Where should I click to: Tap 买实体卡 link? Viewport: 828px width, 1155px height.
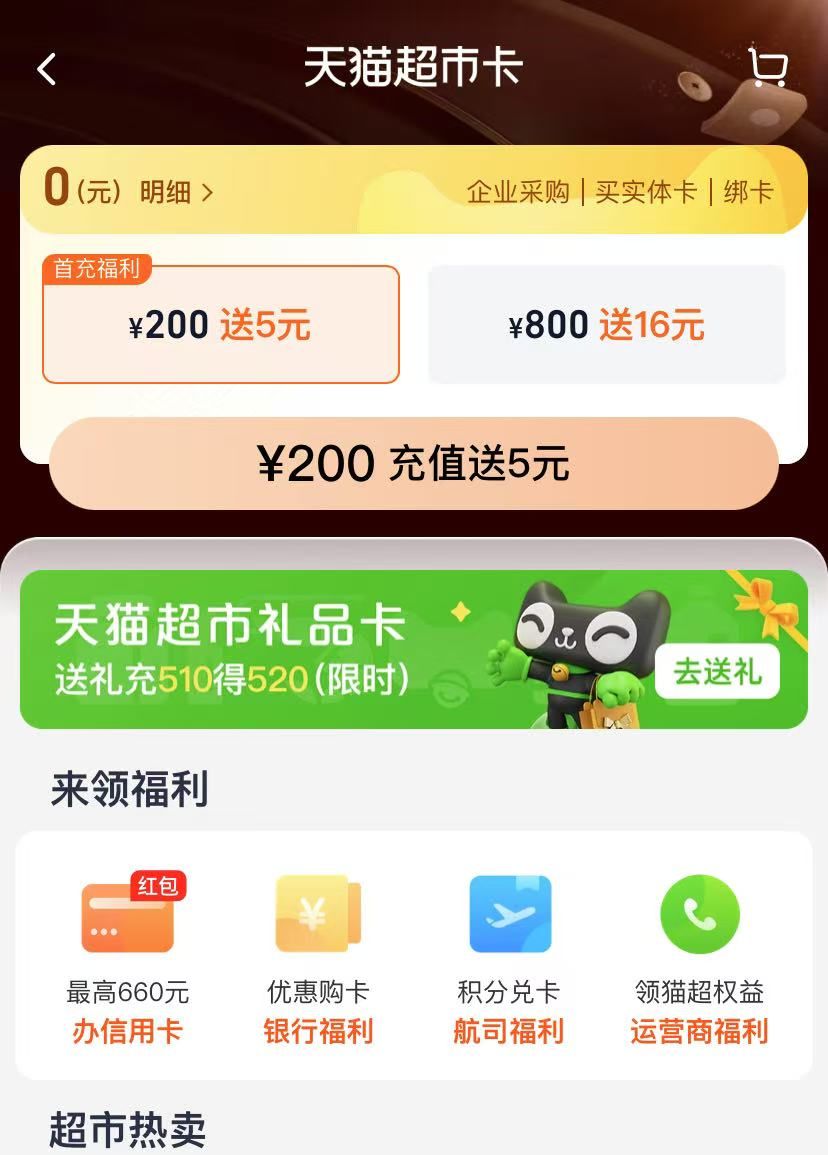[x=645, y=192]
